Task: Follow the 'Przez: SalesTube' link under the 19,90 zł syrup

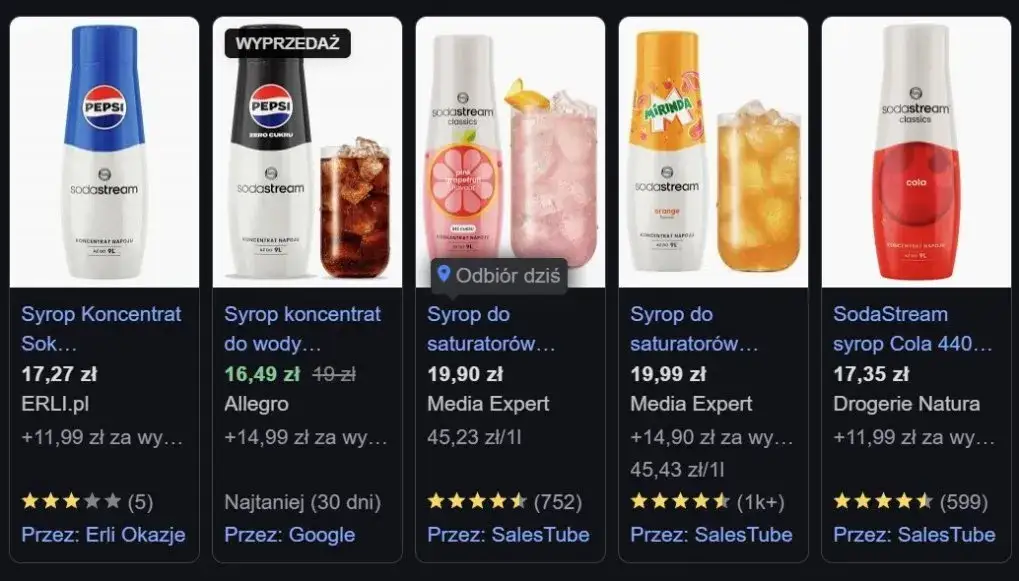Action: pyautogui.click(x=508, y=534)
